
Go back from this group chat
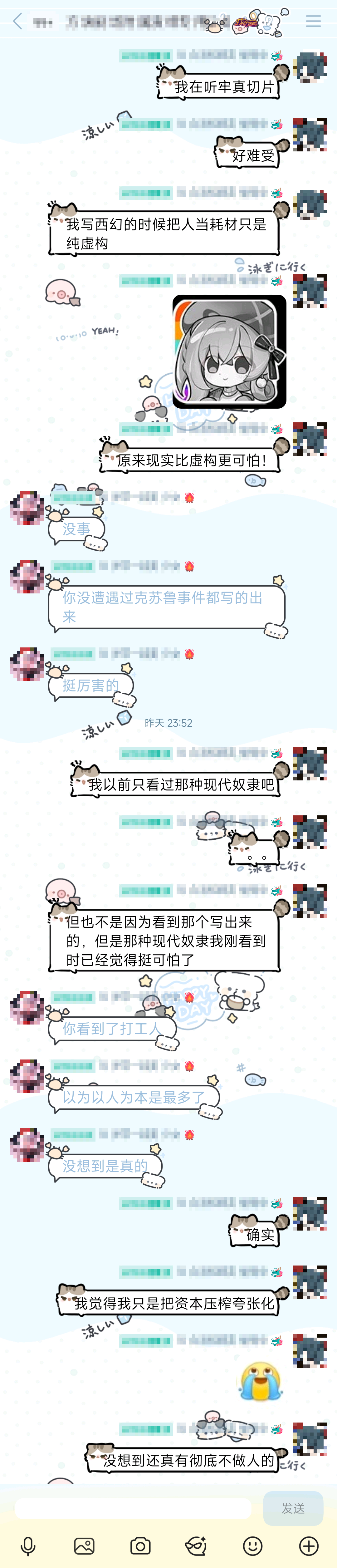point(18,21)
